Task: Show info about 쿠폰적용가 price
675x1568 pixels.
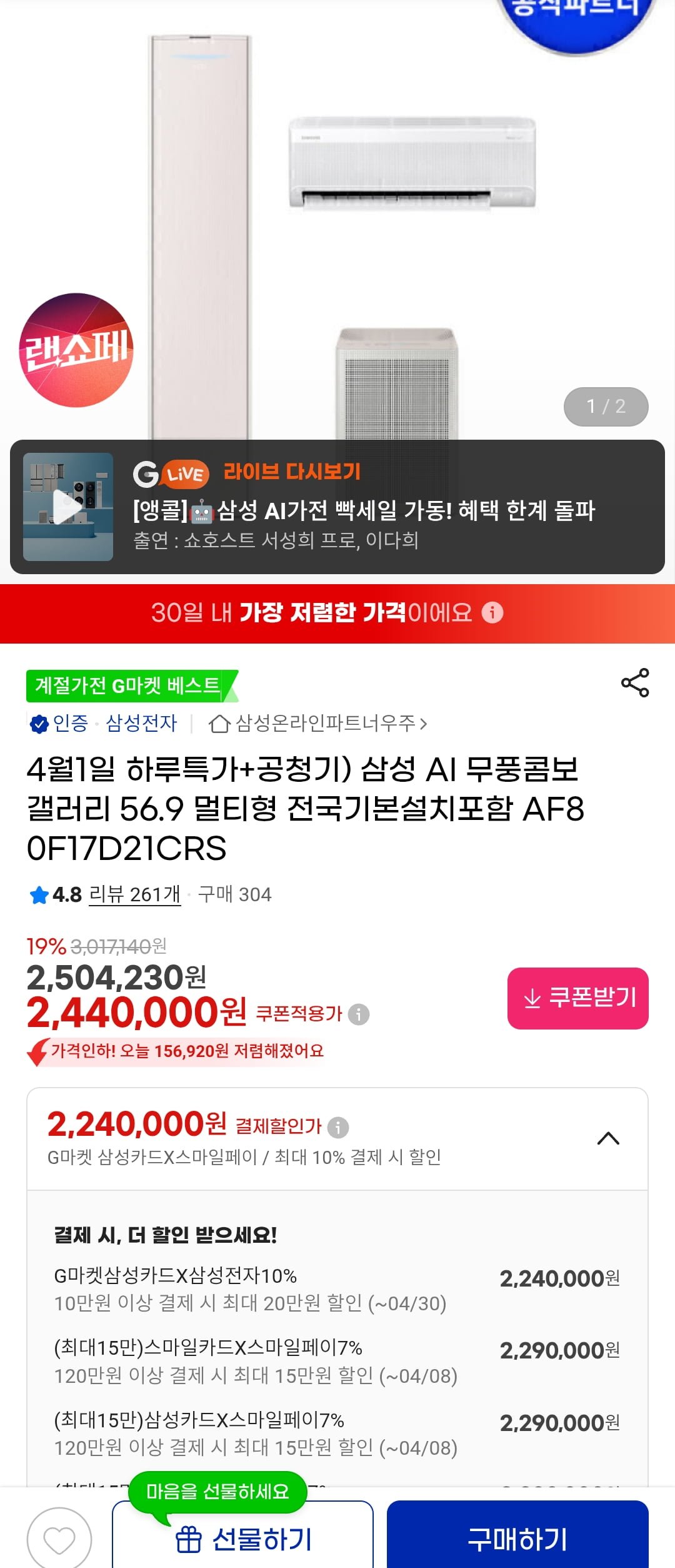Action: [359, 1014]
